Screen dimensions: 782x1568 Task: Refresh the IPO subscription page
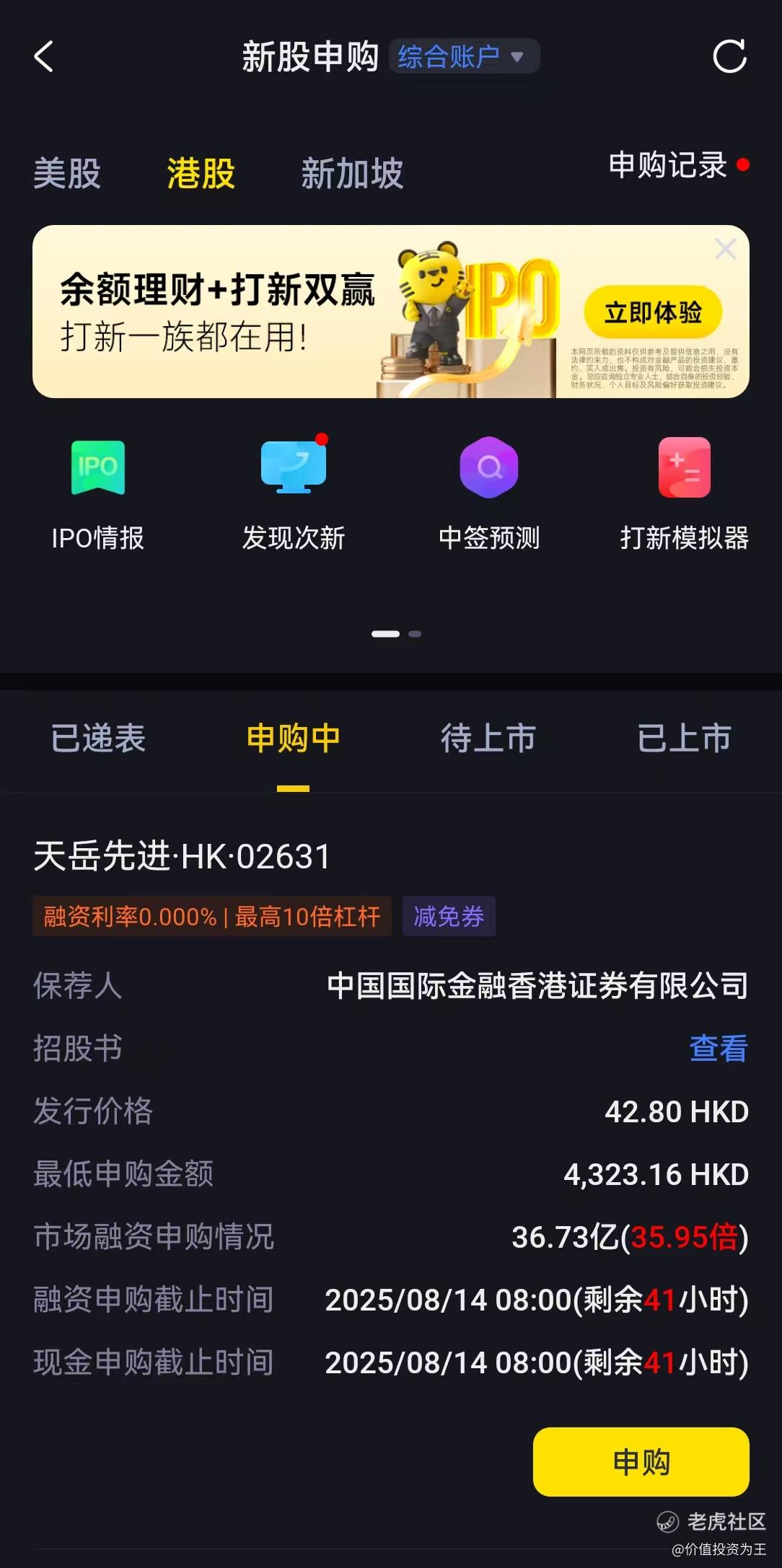coord(729,56)
